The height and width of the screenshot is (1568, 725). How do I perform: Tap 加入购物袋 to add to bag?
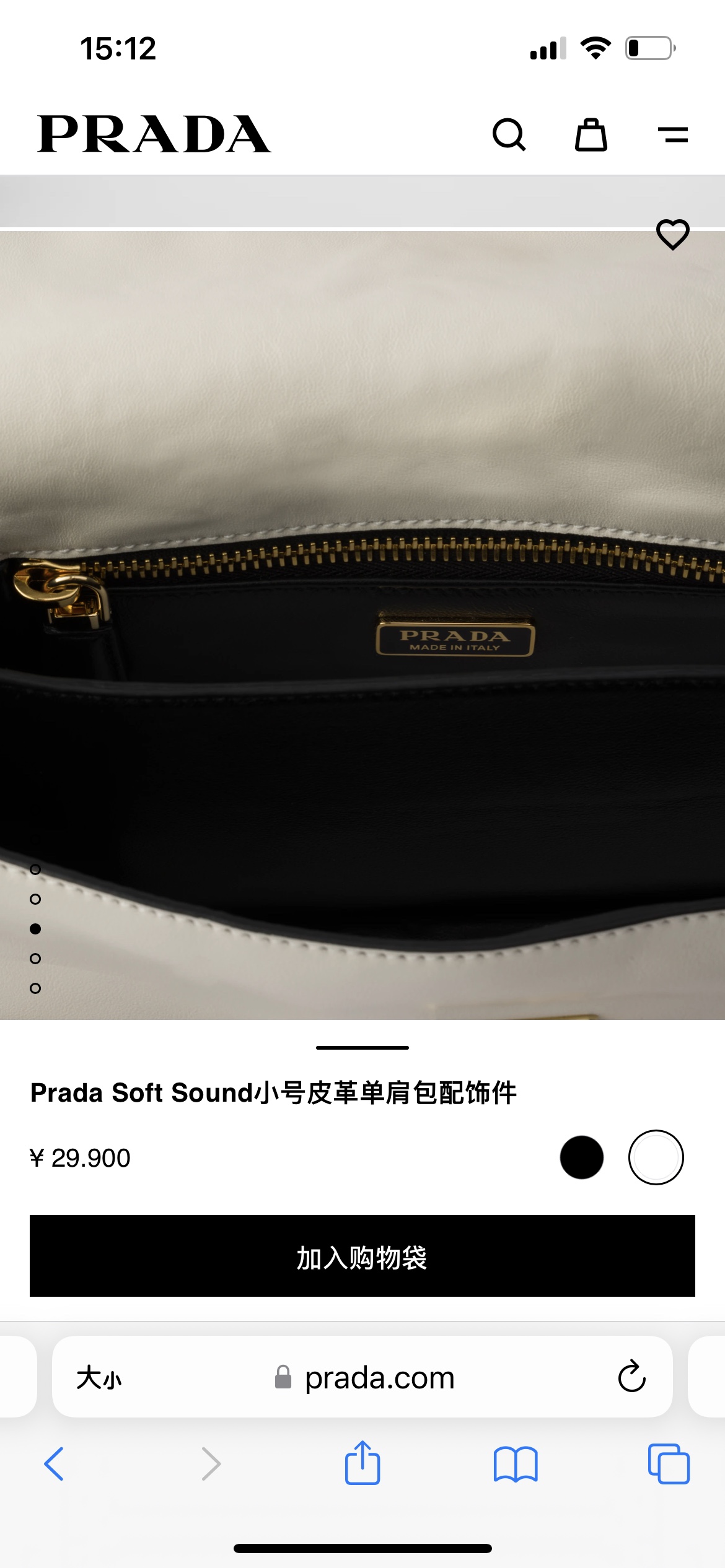pyautogui.click(x=362, y=1257)
